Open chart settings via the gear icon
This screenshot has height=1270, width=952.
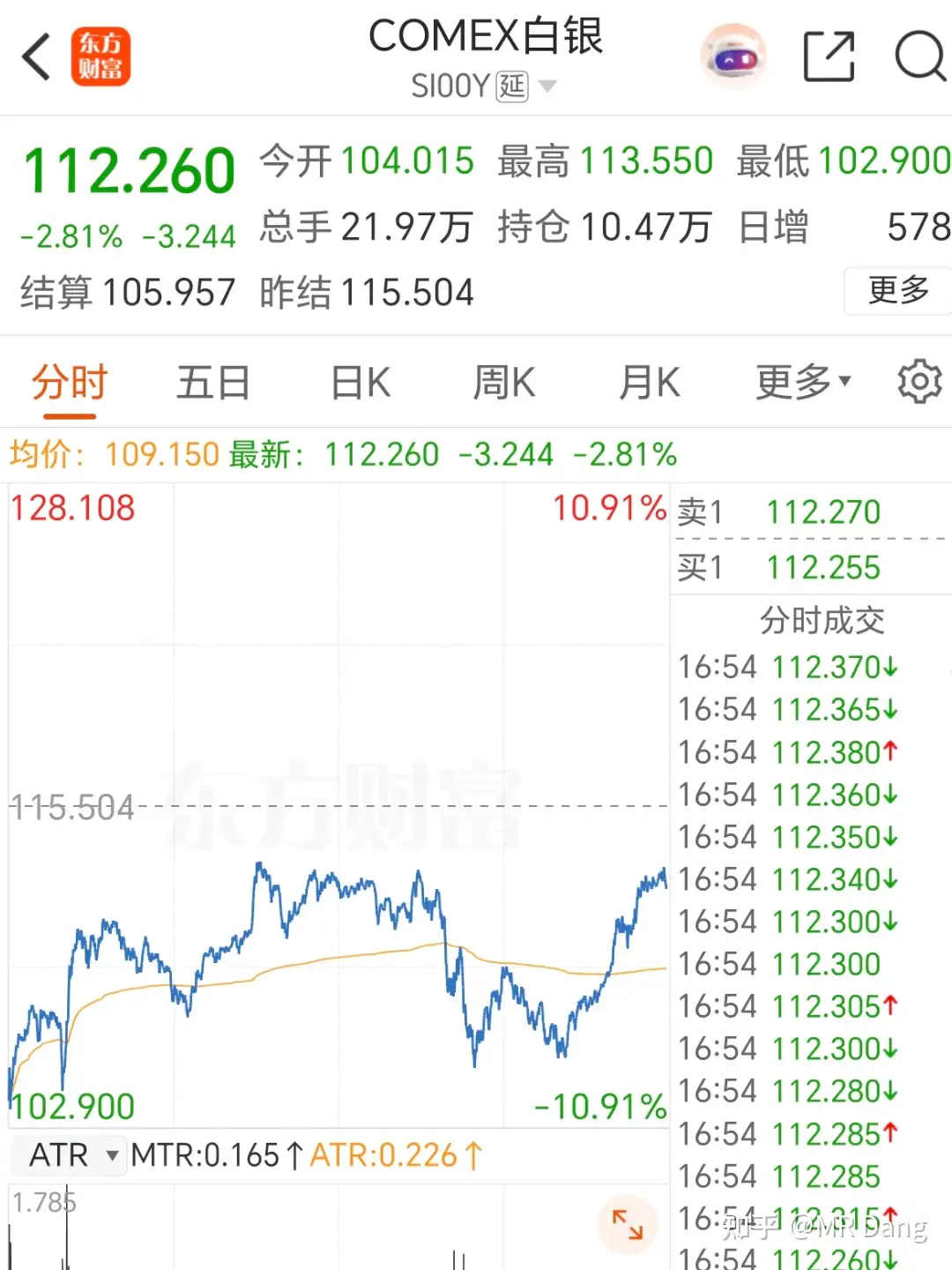click(919, 381)
